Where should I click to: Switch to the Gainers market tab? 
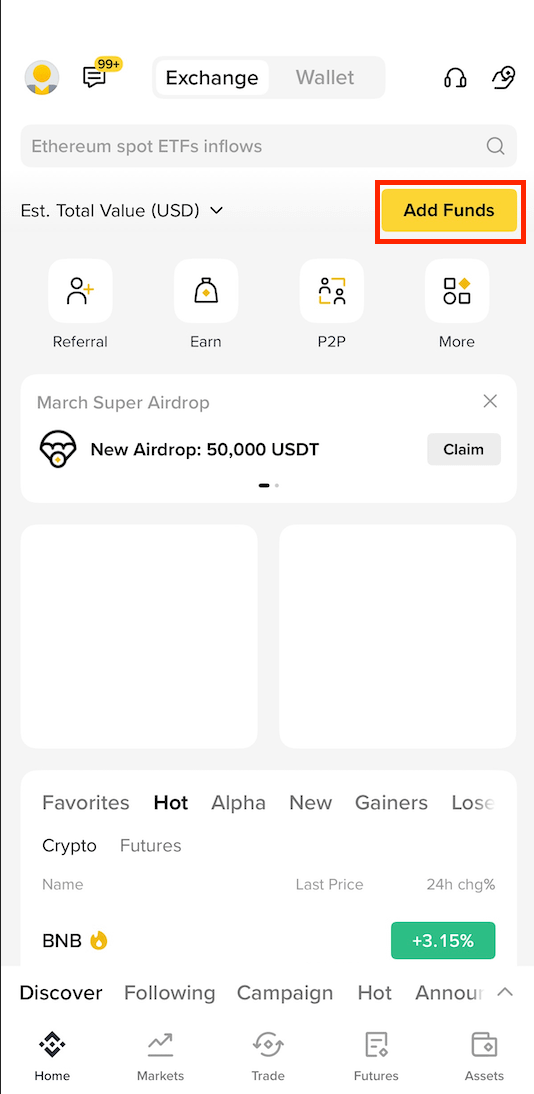(391, 802)
